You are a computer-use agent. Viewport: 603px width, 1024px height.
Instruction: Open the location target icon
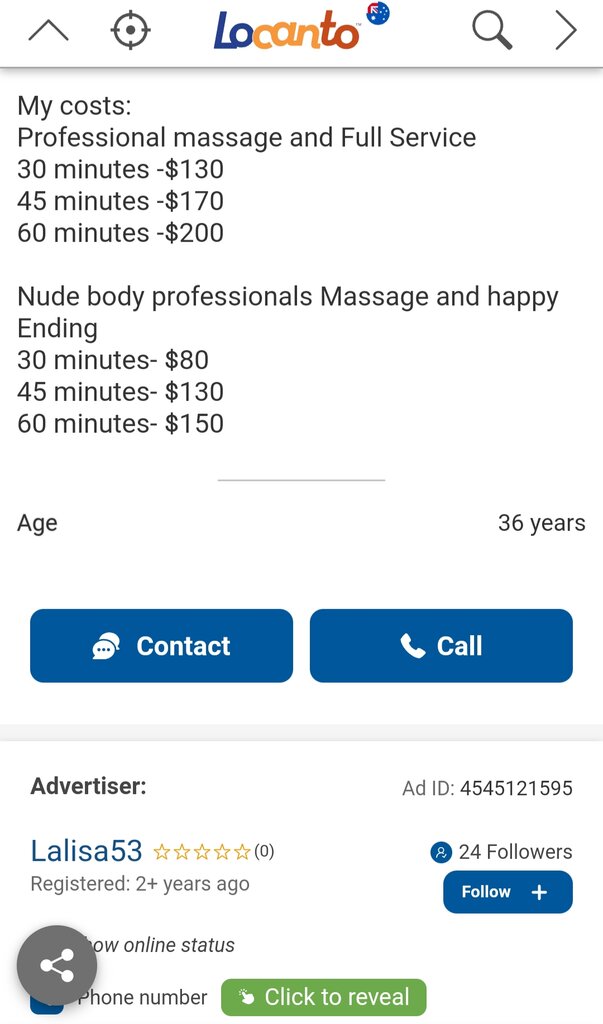click(x=131, y=30)
